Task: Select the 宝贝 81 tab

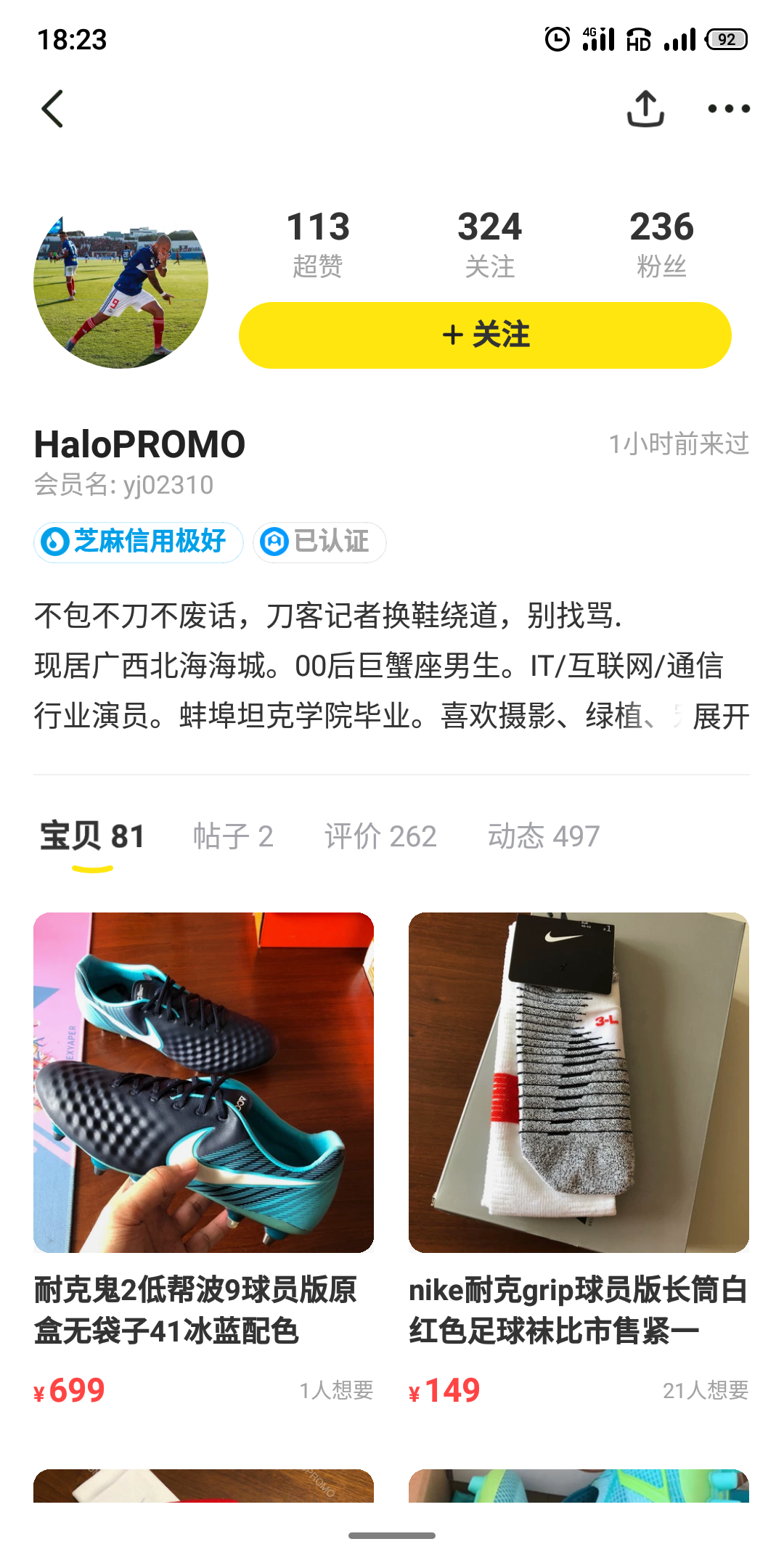Action: click(92, 836)
